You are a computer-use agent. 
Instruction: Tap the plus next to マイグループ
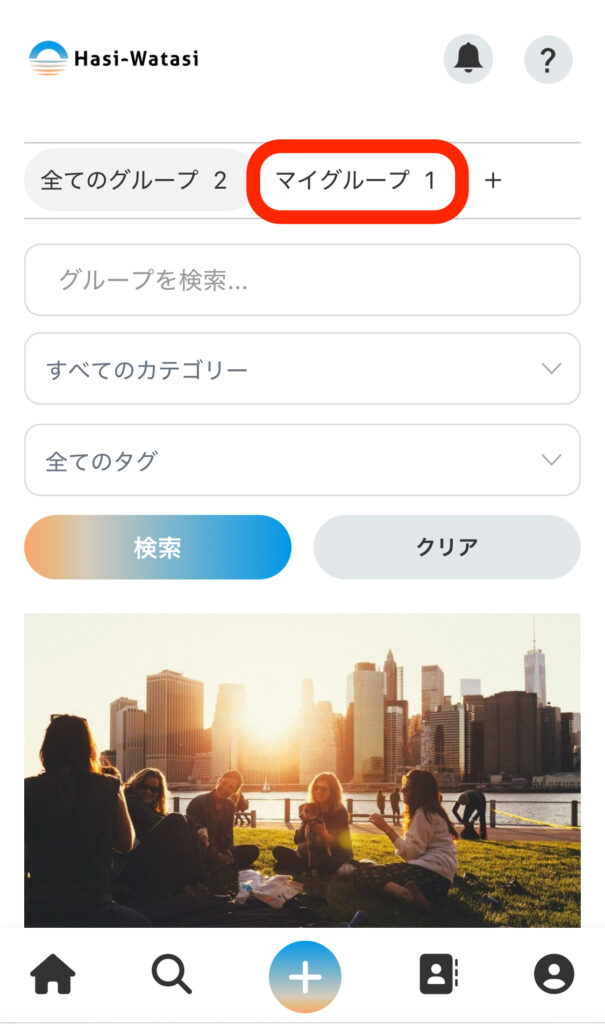coord(492,180)
